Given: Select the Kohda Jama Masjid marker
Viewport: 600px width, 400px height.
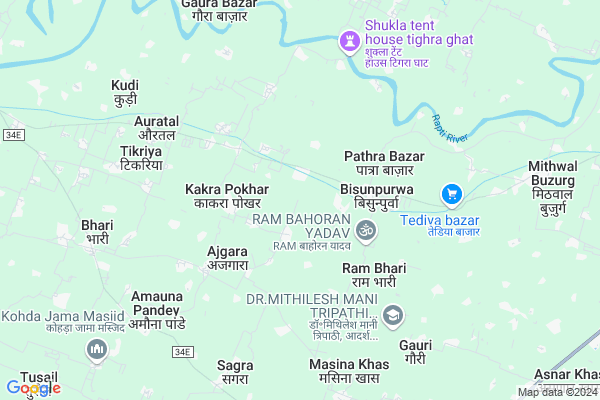Looking at the screenshot, I should point(97,349).
